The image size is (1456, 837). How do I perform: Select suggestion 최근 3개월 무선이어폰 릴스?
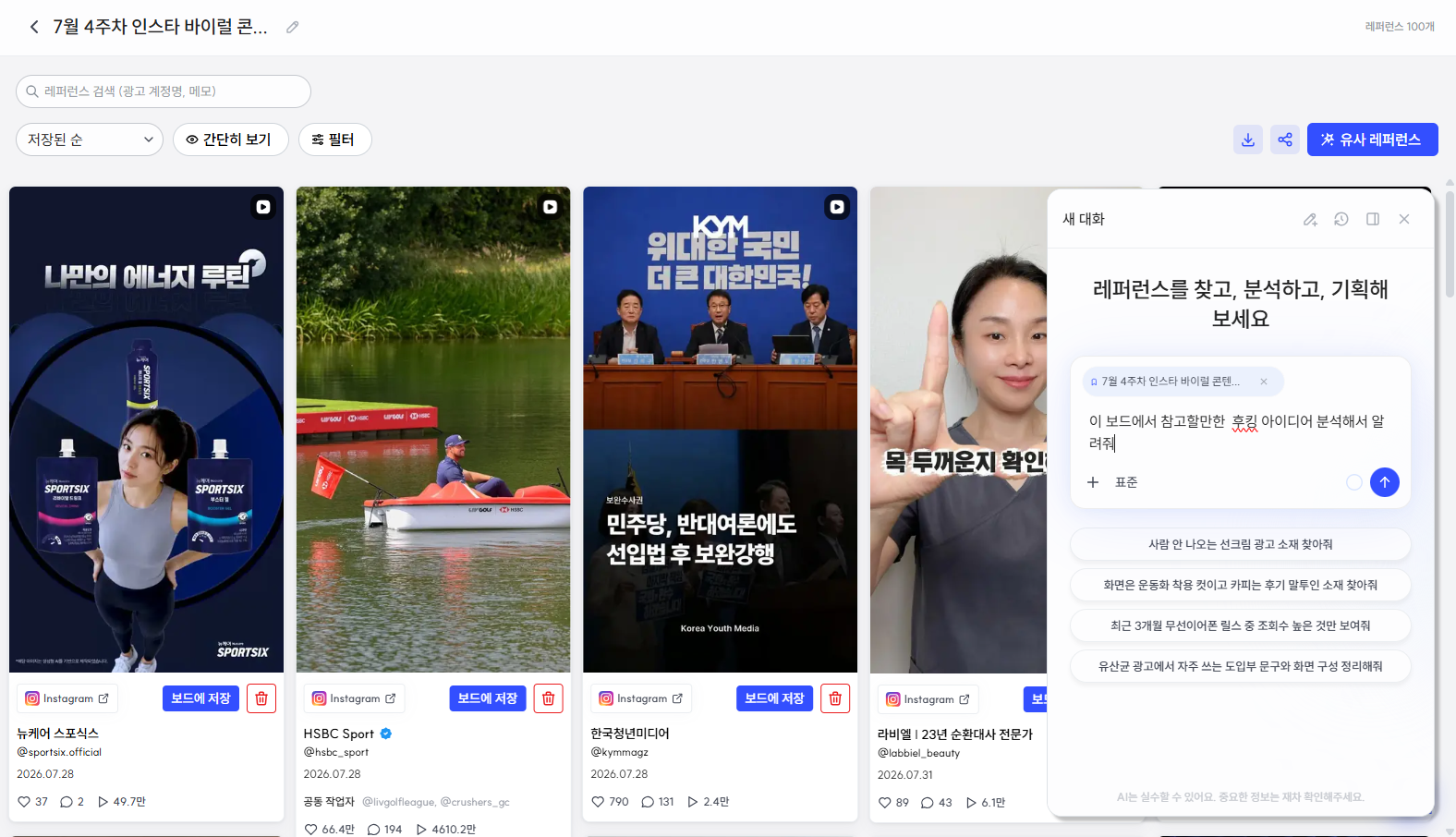(1240, 625)
